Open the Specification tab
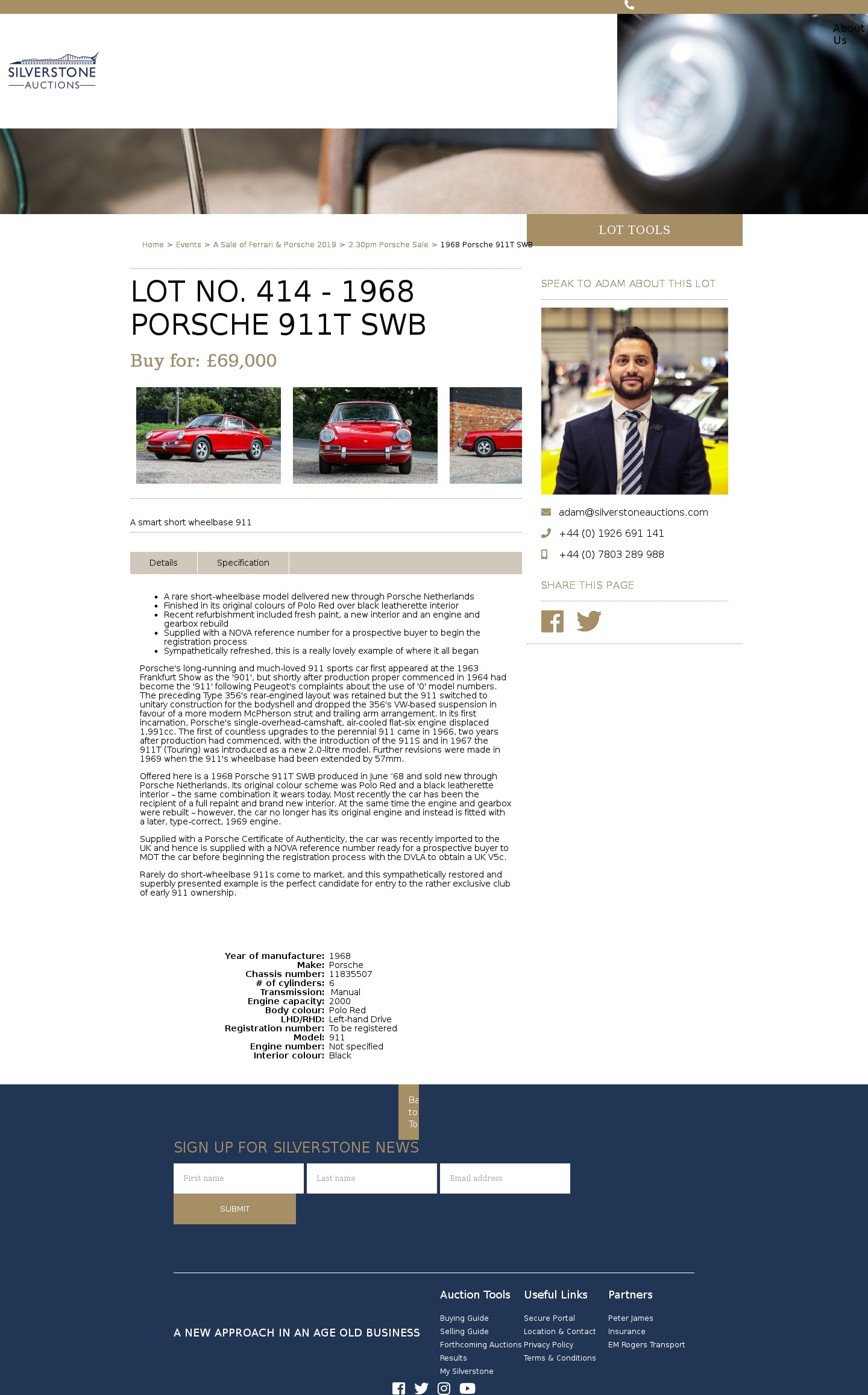The image size is (868, 1395). click(x=243, y=563)
